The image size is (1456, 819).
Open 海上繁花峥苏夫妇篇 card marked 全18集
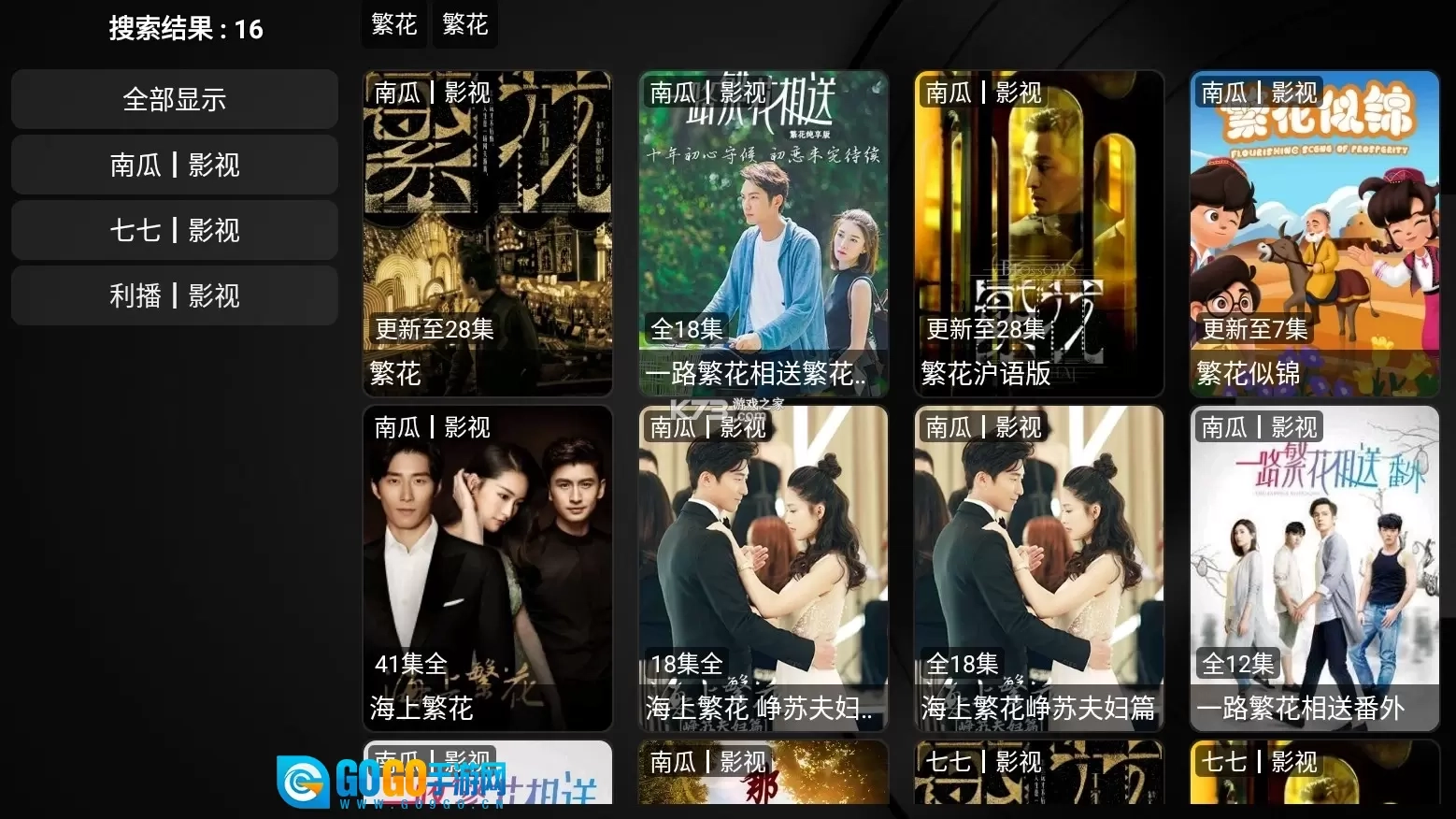(x=1038, y=568)
